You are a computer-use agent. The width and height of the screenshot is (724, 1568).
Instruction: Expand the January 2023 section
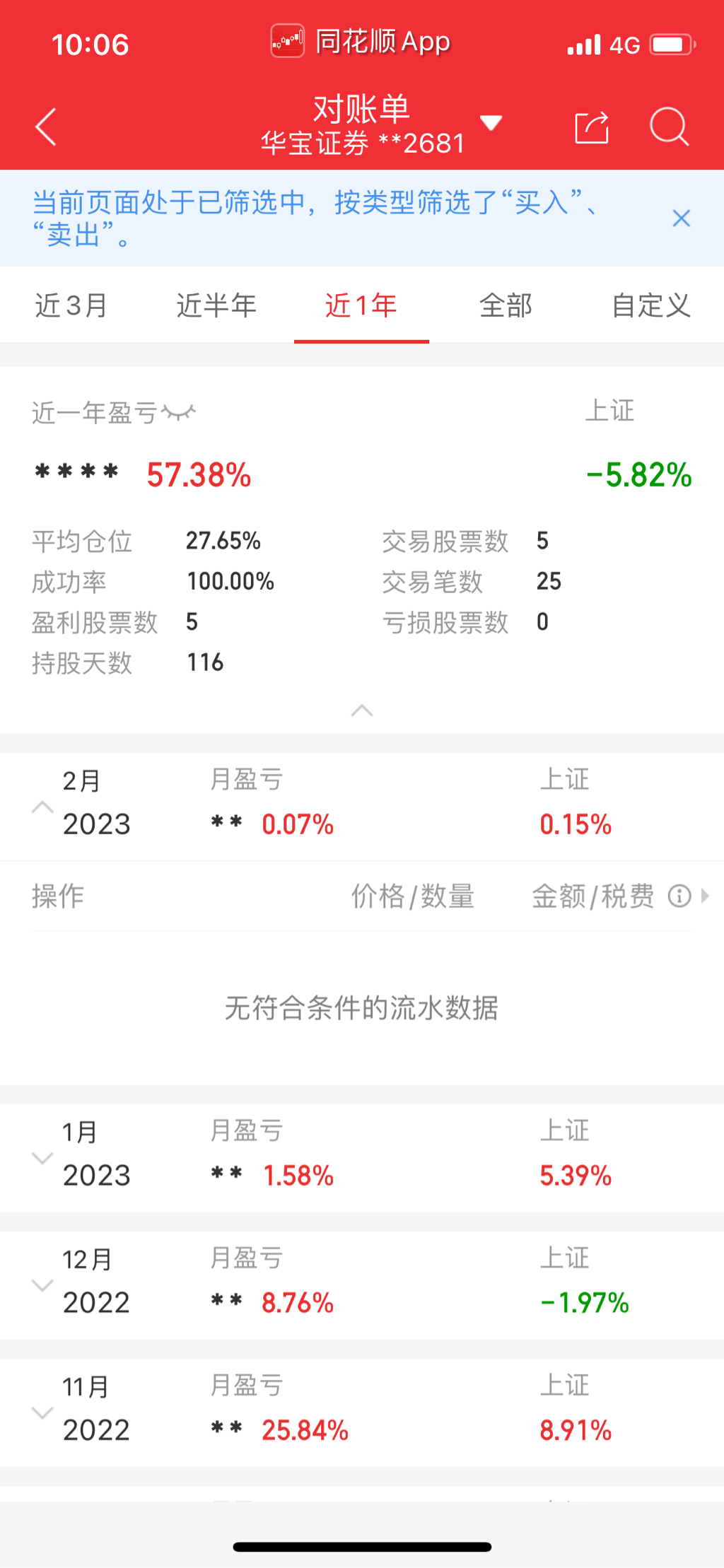[42, 1157]
